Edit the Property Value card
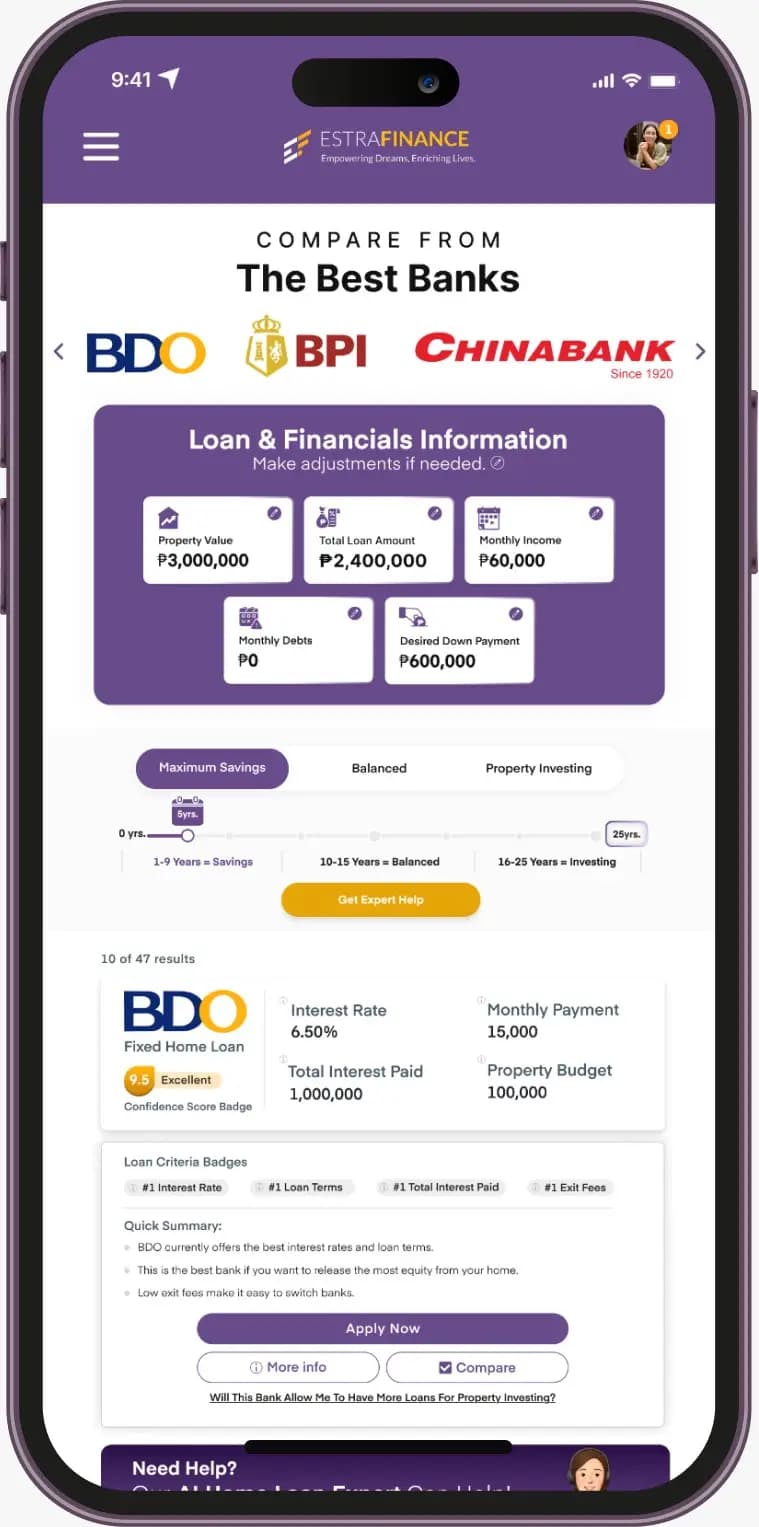Viewport: 759px width, 1527px height. click(274, 513)
